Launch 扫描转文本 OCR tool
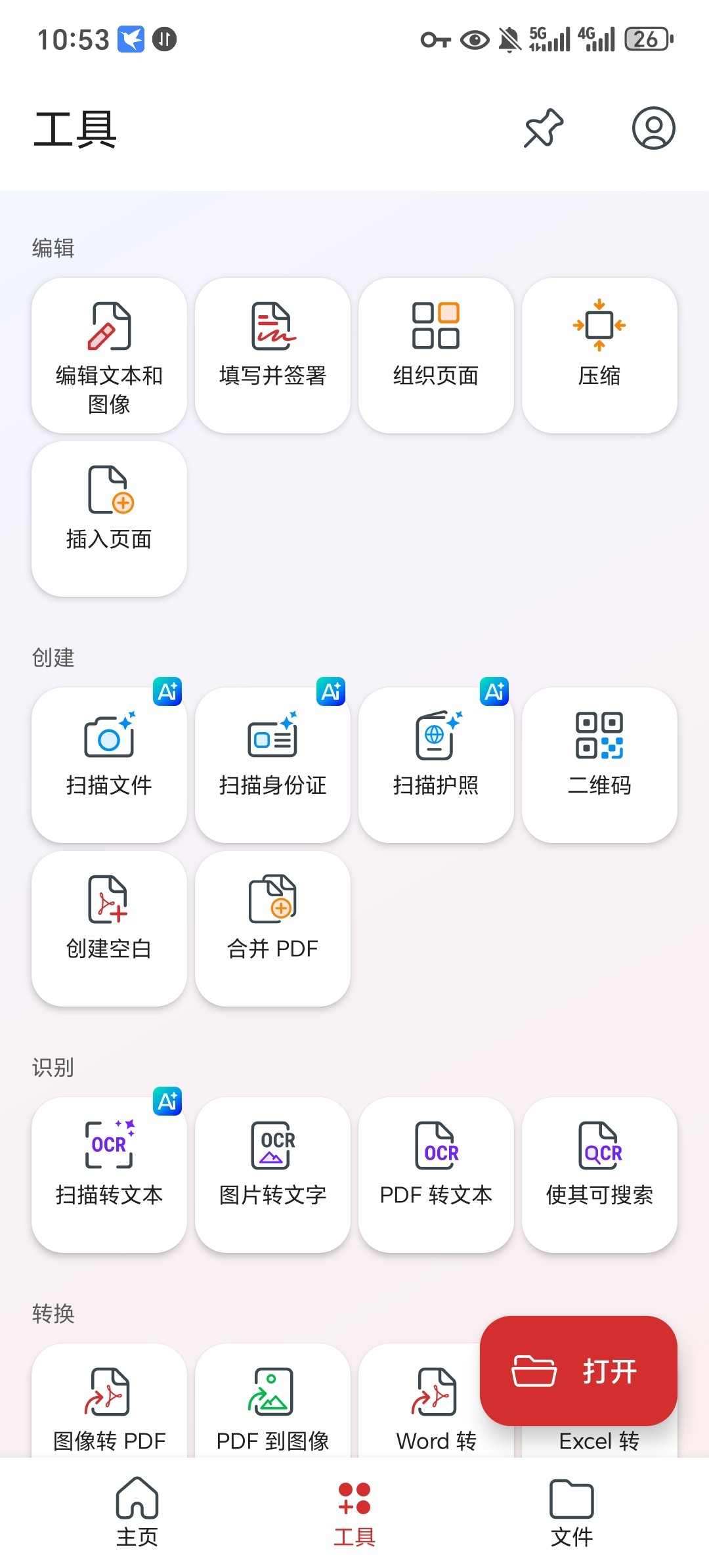Viewport: 709px width, 1568px height. click(109, 1175)
